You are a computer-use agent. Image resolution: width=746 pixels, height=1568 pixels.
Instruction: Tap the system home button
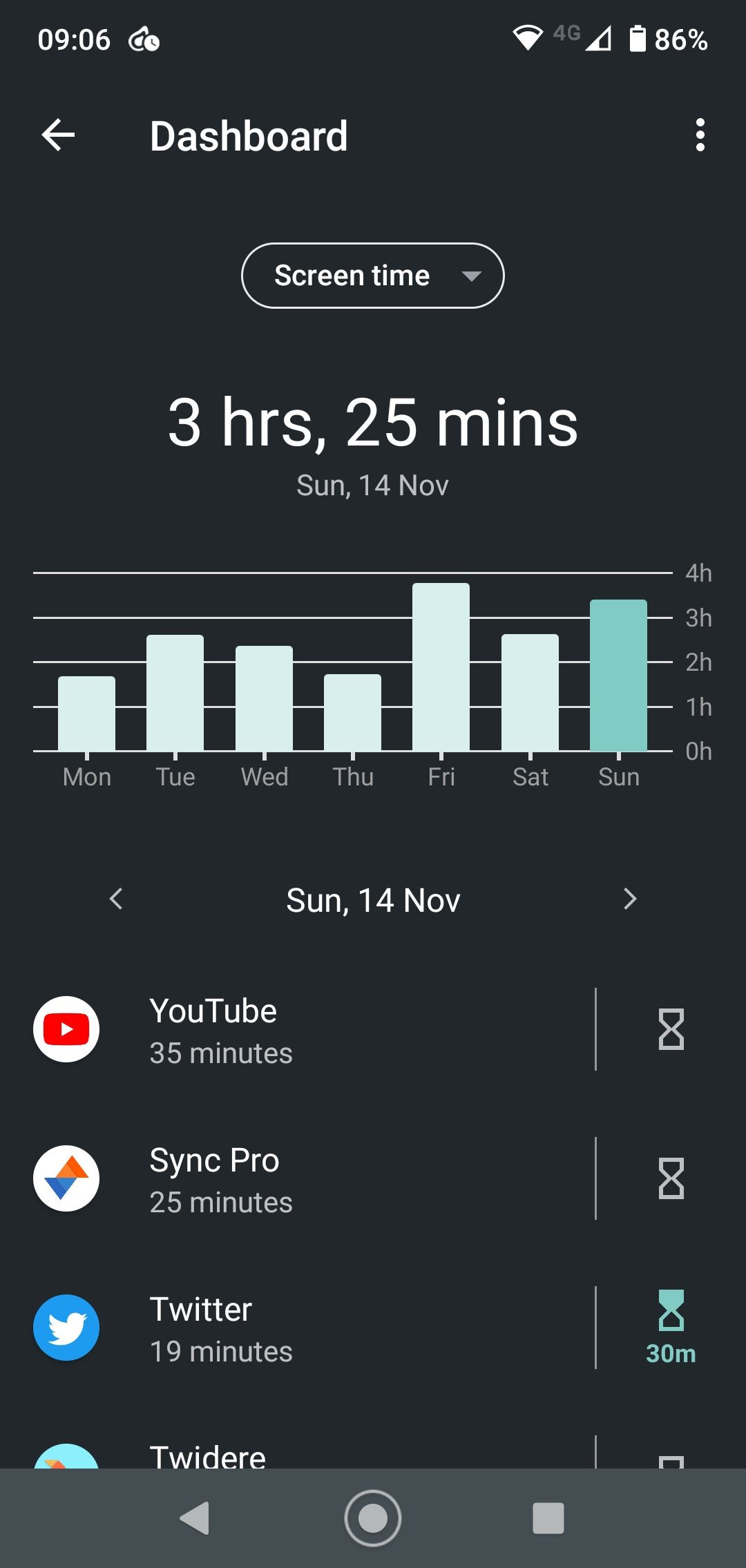[x=373, y=1518]
